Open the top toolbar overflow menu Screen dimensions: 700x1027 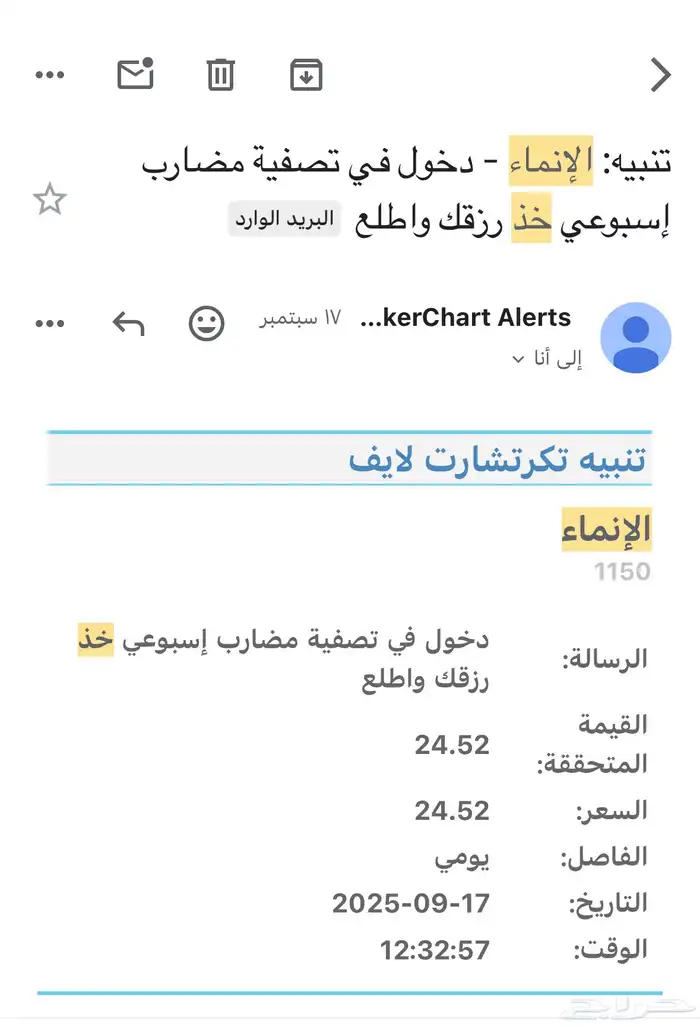pyautogui.click(x=50, y=76)
